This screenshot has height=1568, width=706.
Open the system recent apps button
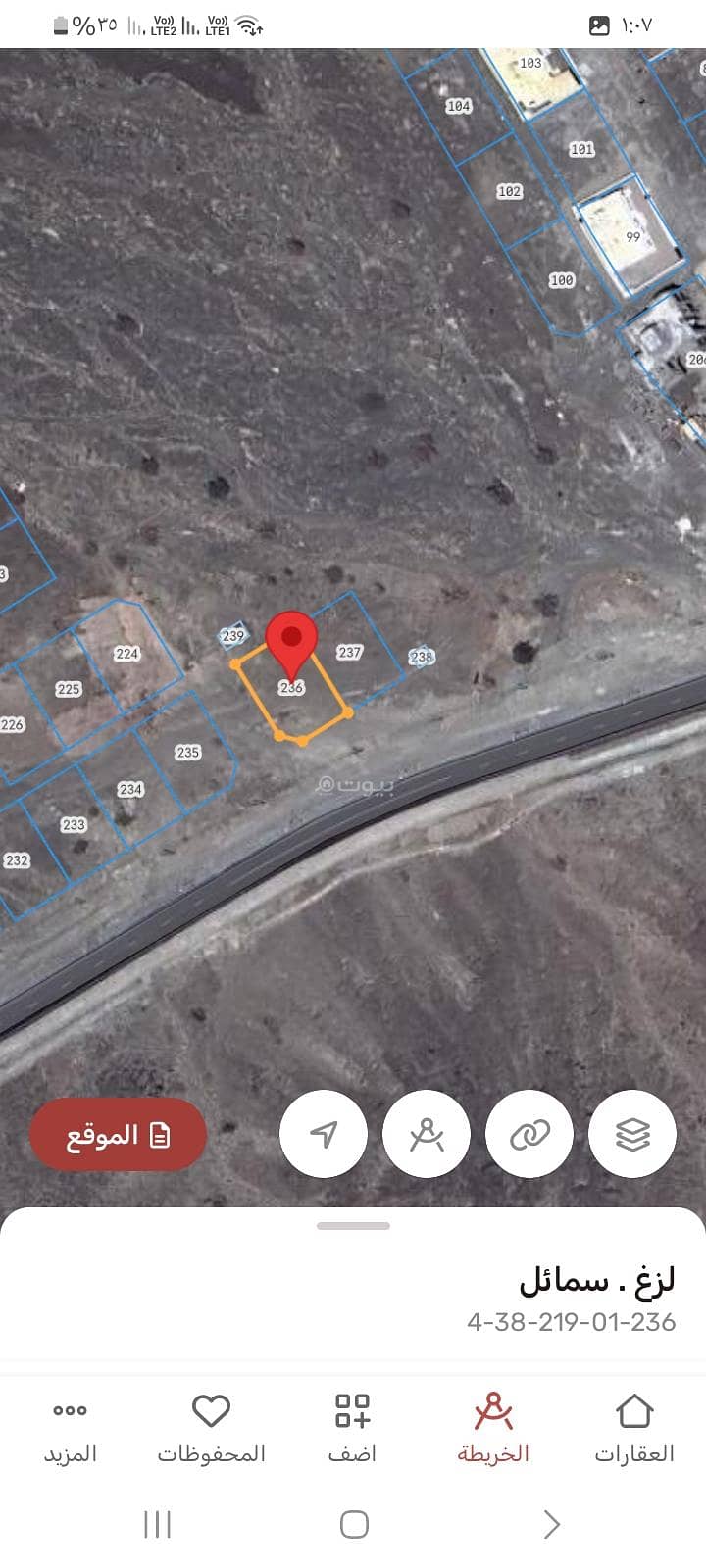click(x=157, y=1524)
